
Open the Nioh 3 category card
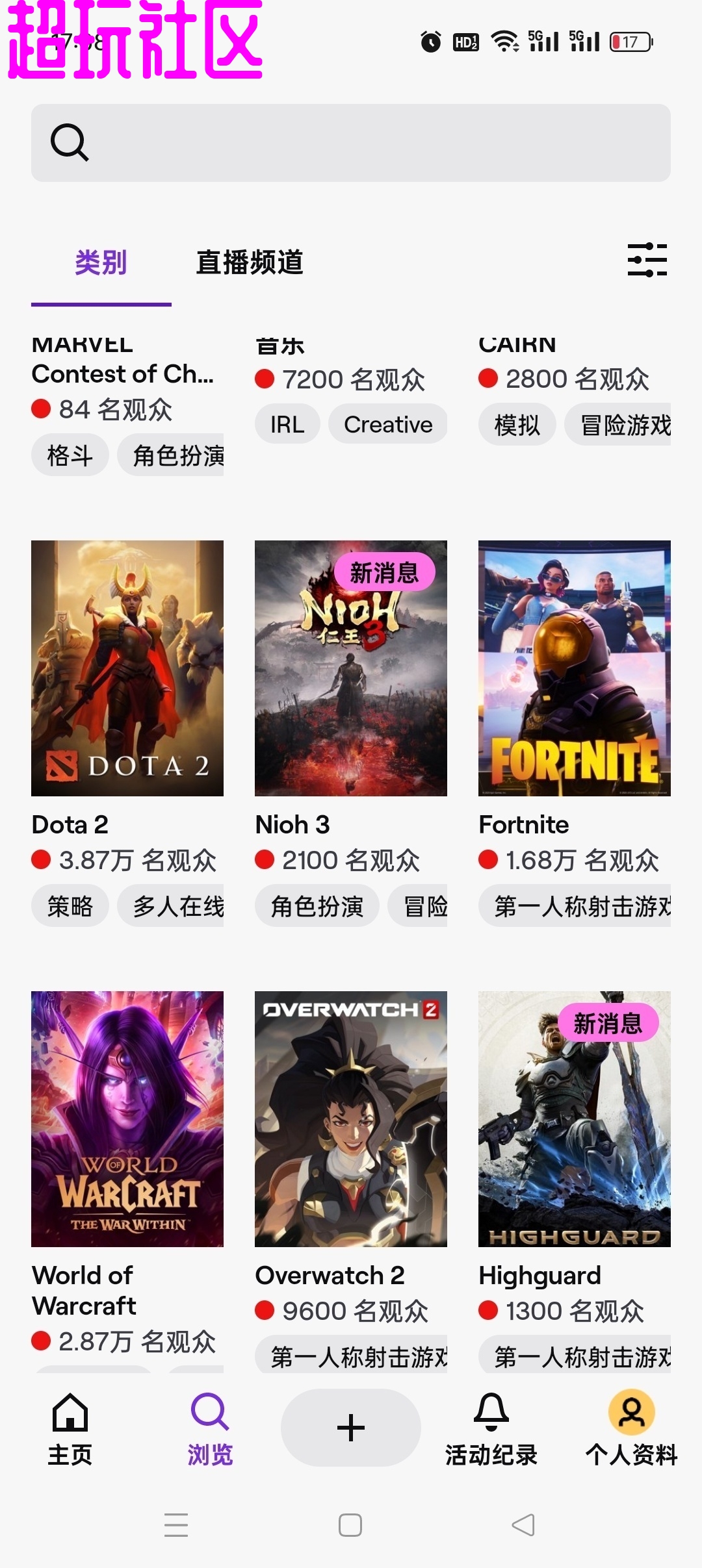point(351,668)
